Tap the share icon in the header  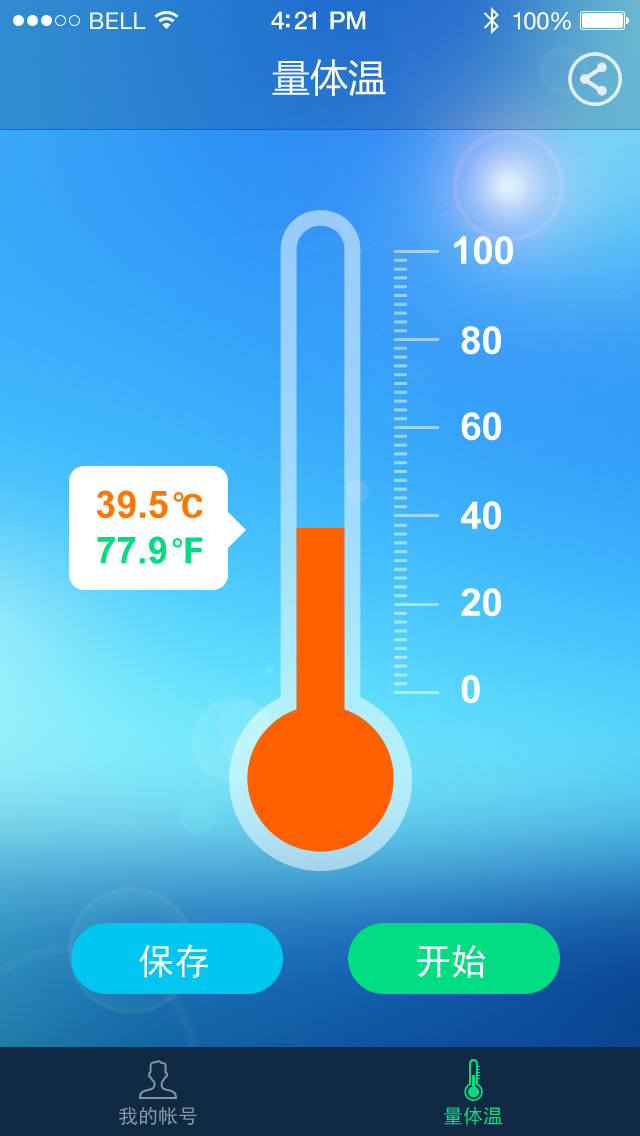point(594,79)
